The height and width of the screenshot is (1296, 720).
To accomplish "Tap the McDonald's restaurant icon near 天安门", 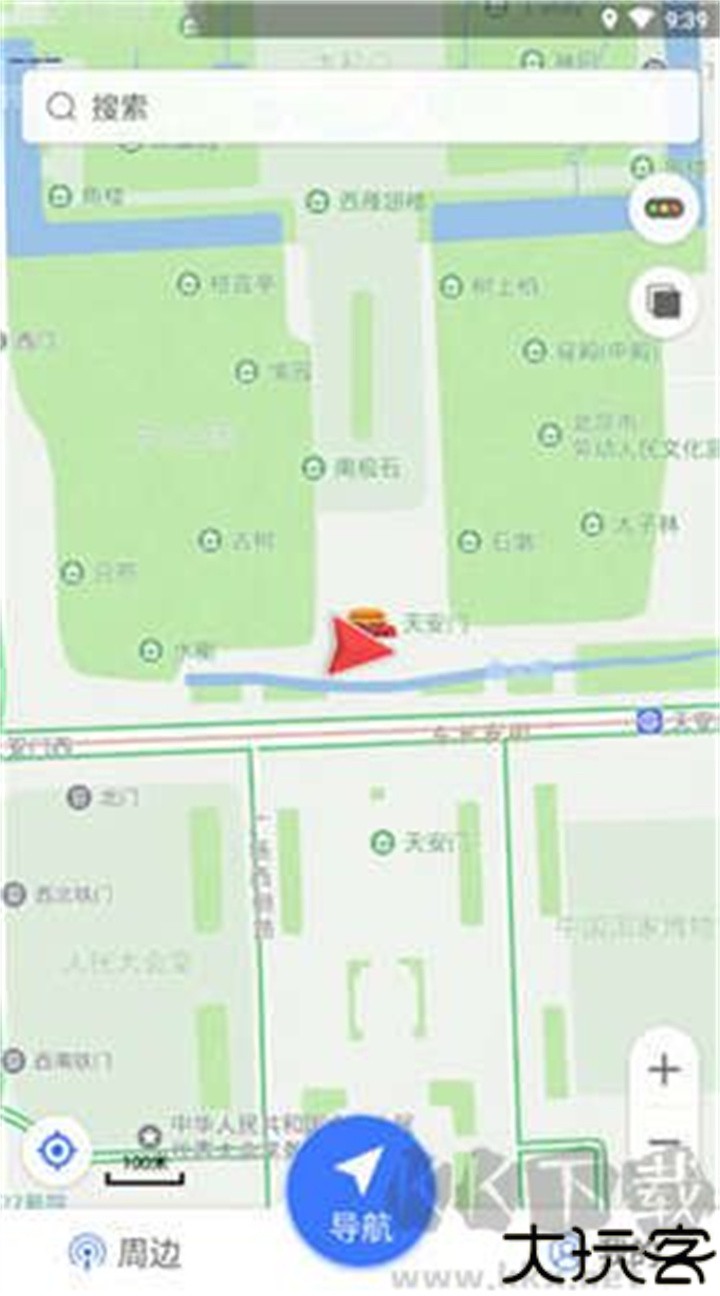I will pyautogui.click(x=365, y=617).
